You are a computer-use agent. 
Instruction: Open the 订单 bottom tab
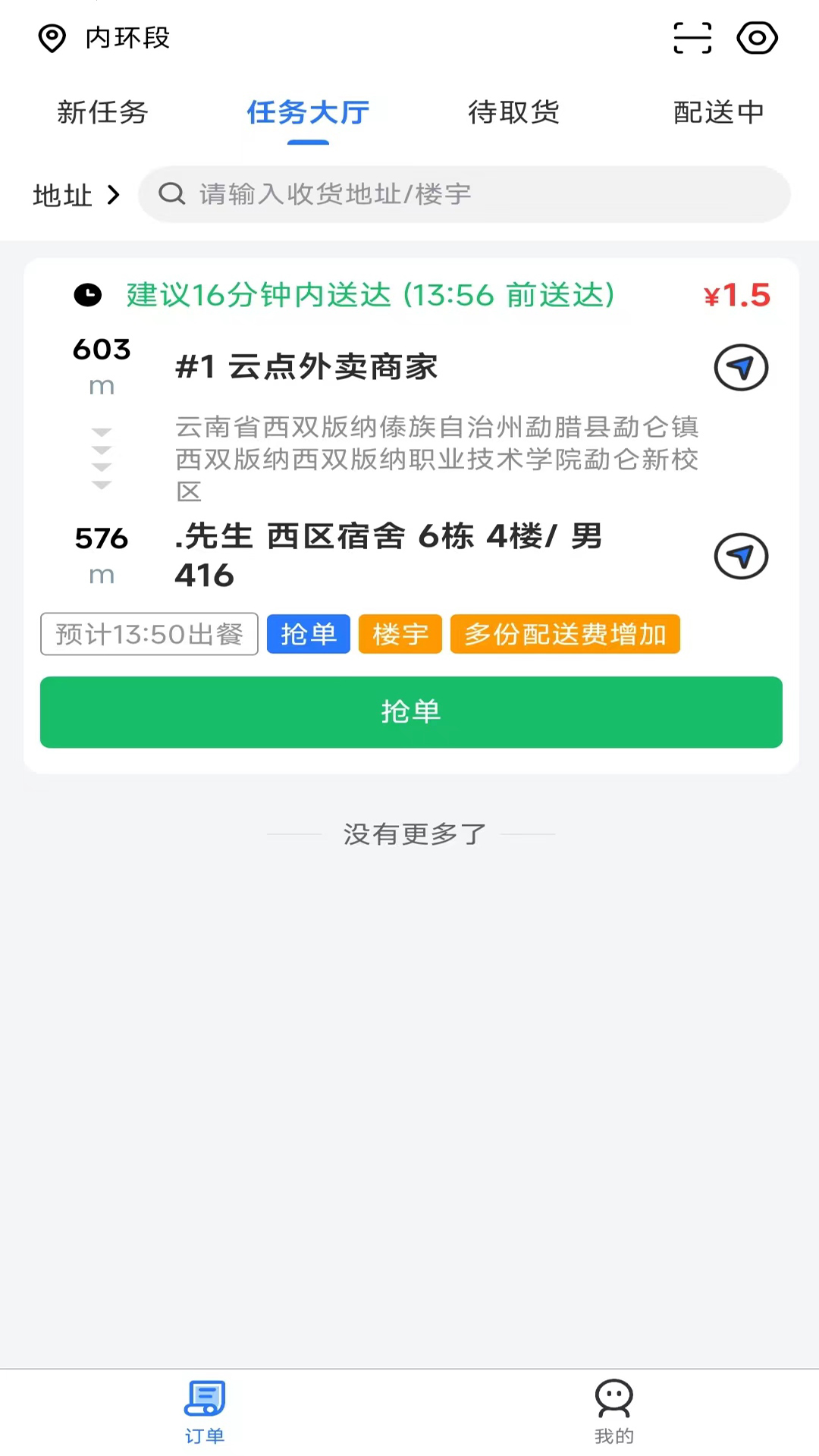click(x=205, y=1412)
